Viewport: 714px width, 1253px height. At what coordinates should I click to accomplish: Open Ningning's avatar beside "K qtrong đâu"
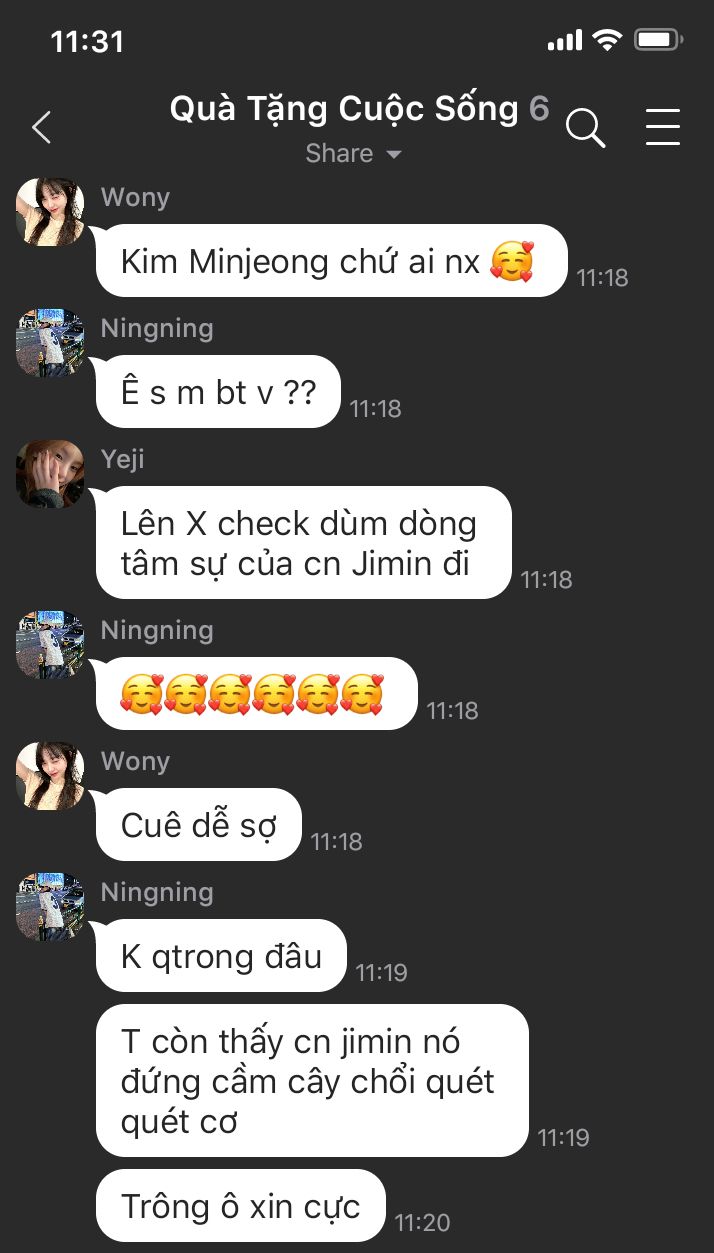pos(50,907)
